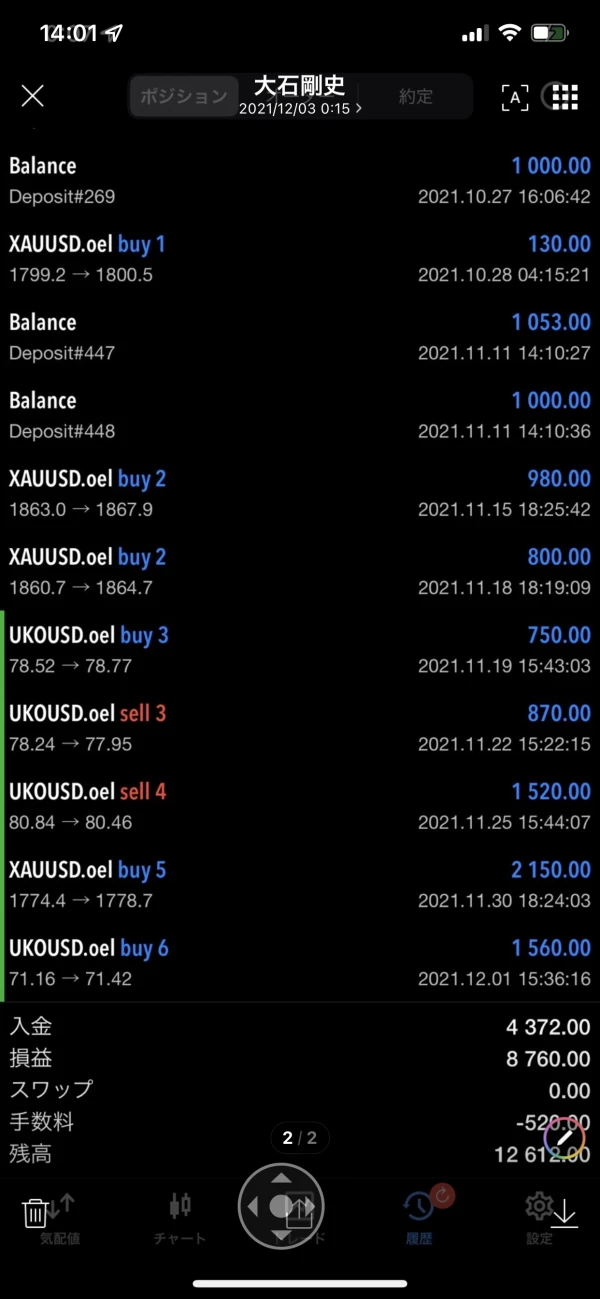Tap the floating directional pad control
This screenshot has height=1299, width=600.
click(281, 1207)
